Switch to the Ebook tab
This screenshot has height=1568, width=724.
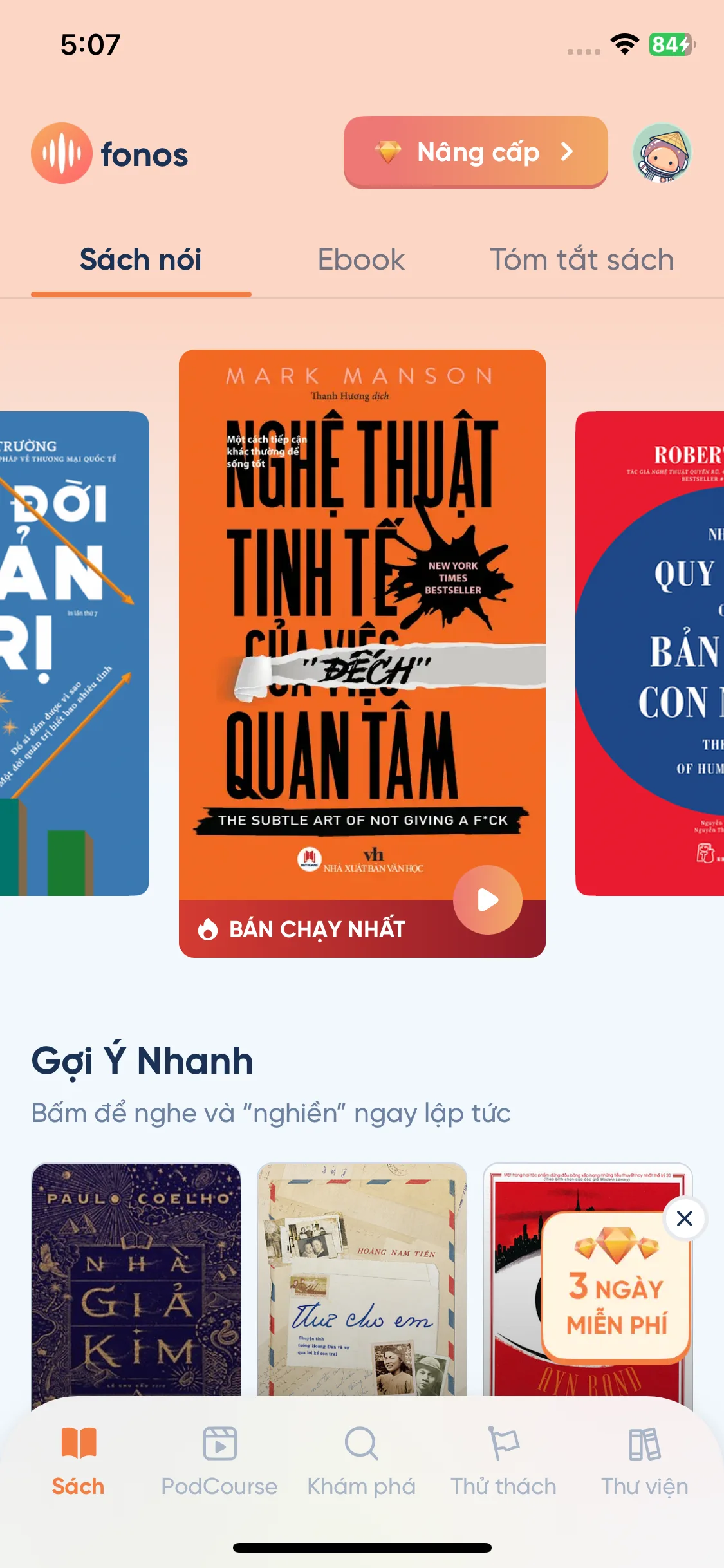pyautogui.click(x=361, y=259)
